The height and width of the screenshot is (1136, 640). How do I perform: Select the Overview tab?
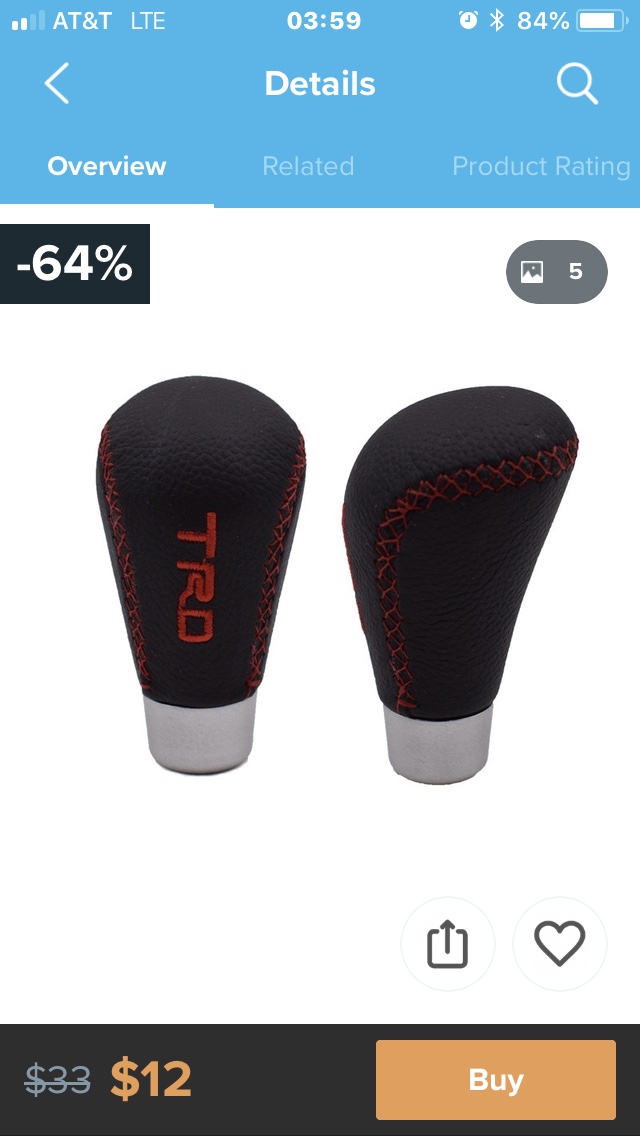(x=107, y=166)
